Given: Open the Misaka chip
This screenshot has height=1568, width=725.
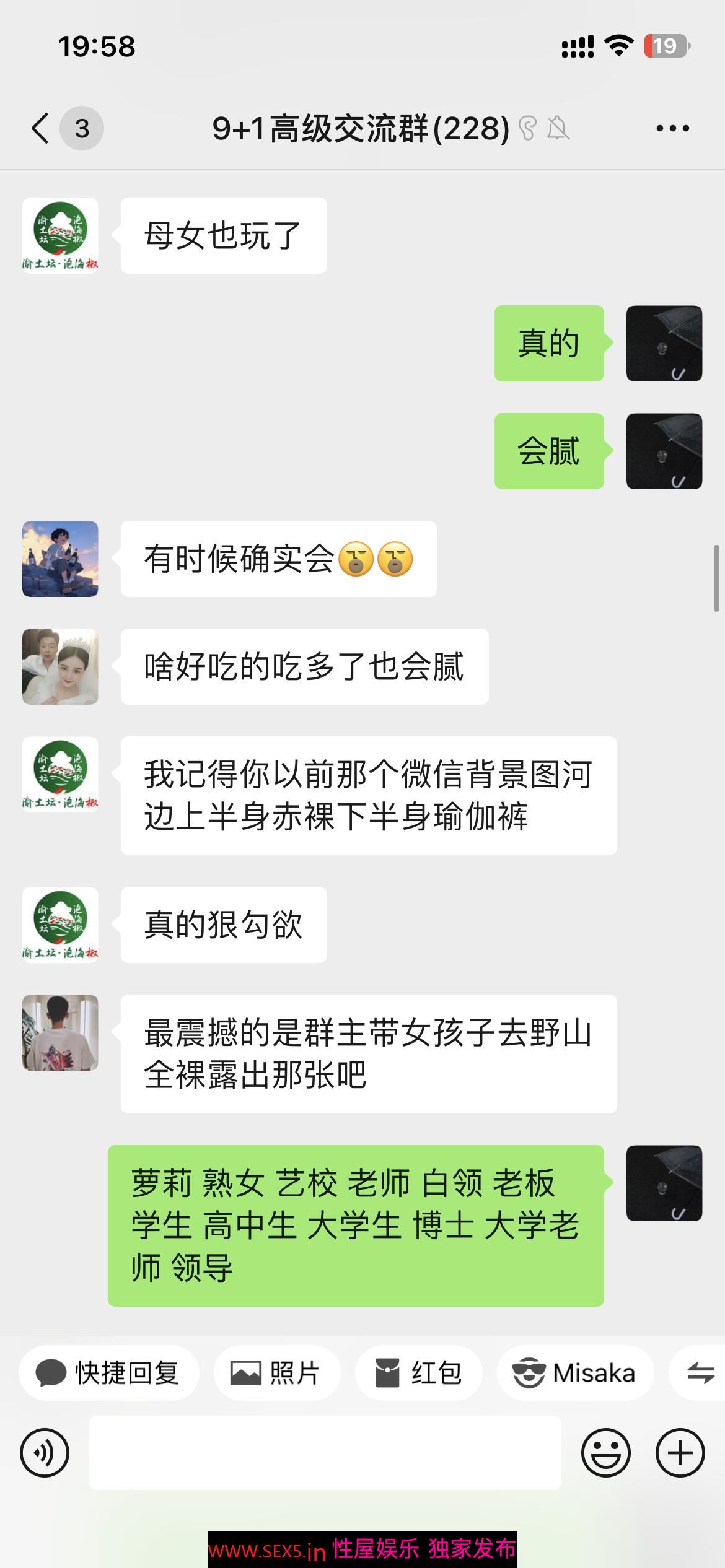Looking at the screenshot, I should (575, 1373).
